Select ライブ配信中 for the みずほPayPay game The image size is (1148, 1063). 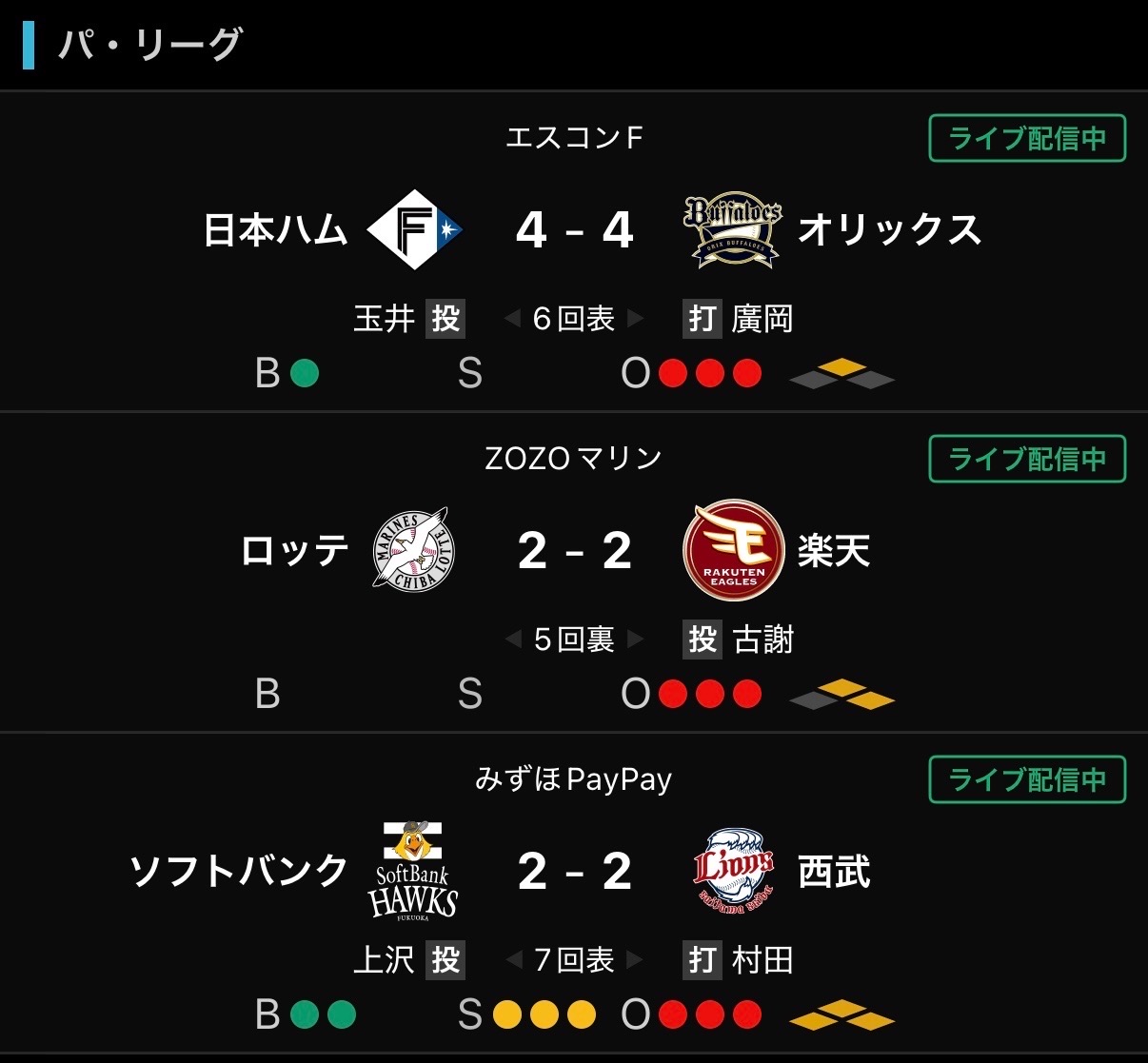pos(1026,780)
